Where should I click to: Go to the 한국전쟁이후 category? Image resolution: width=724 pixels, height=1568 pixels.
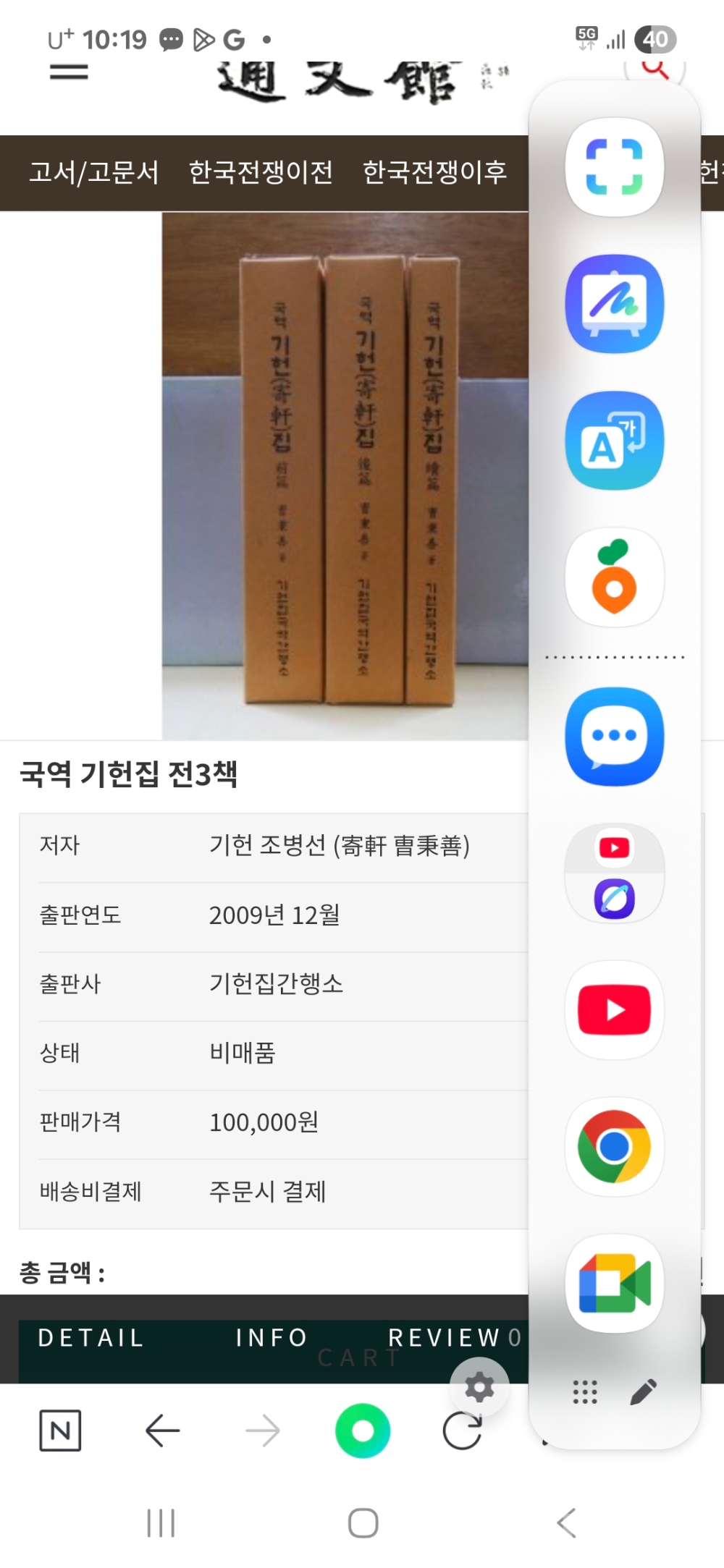434,172
